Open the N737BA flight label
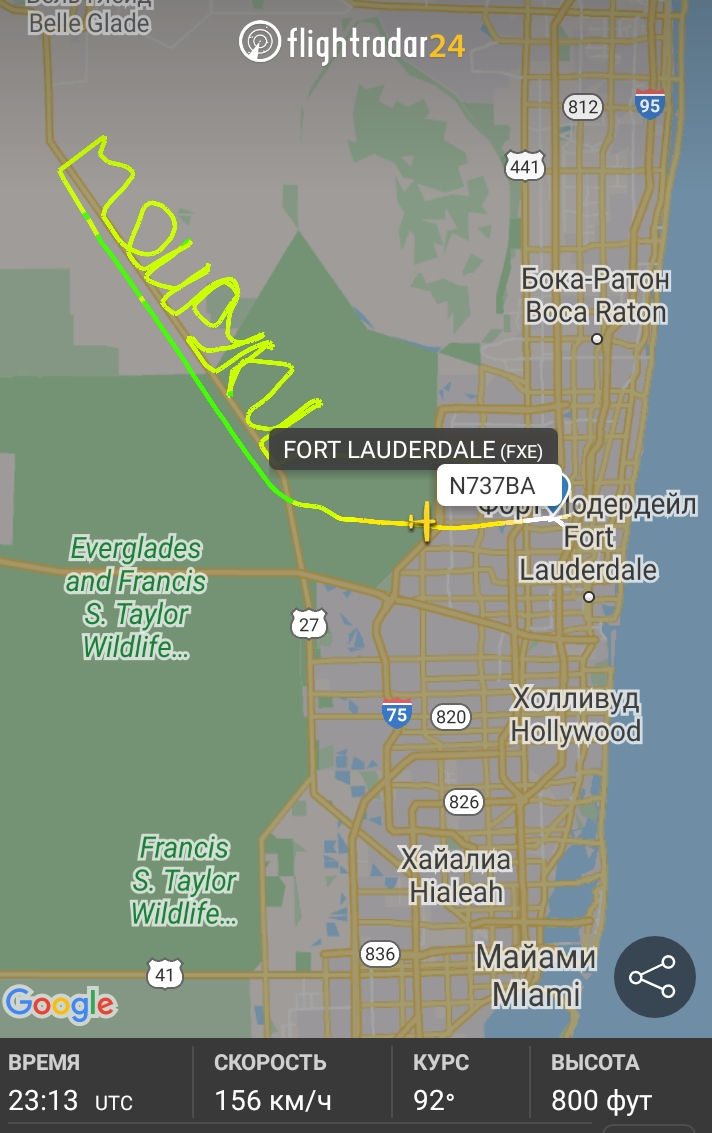 [x=492, y=486]
